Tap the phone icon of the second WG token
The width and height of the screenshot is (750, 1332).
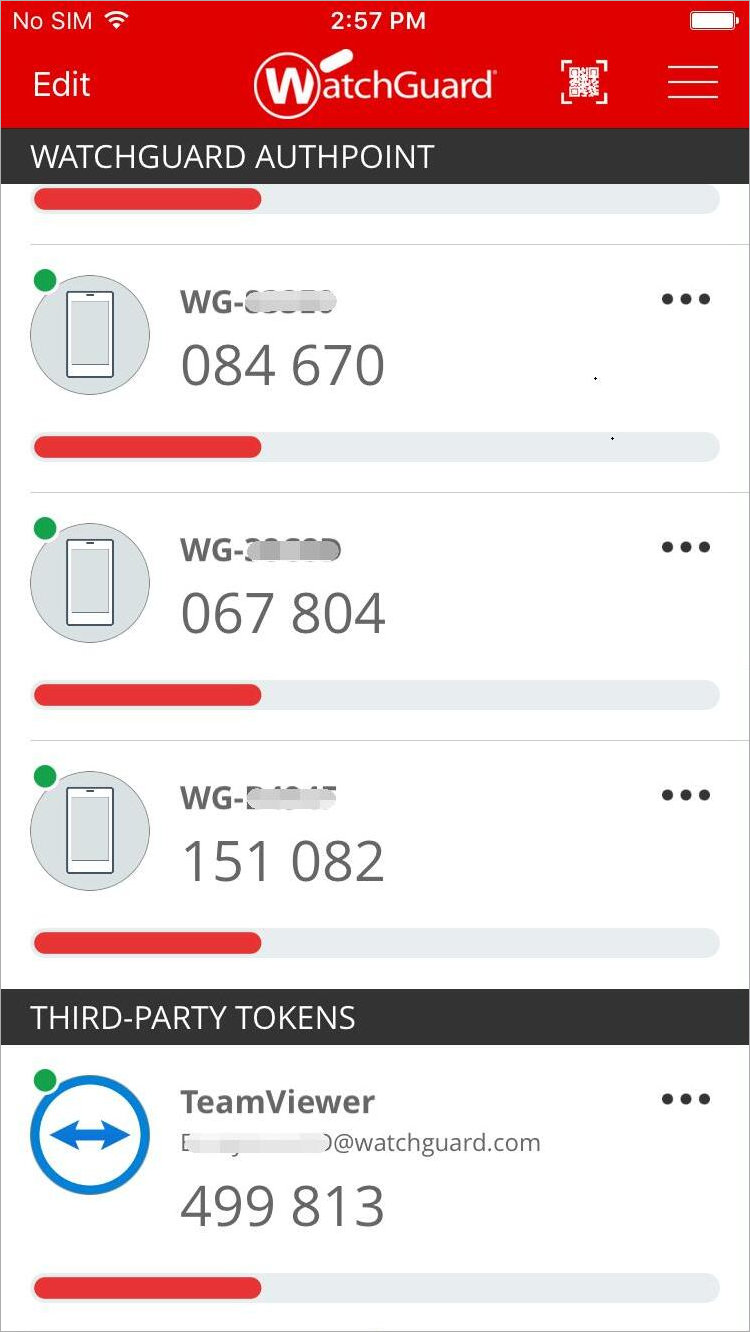click(89, 582)
